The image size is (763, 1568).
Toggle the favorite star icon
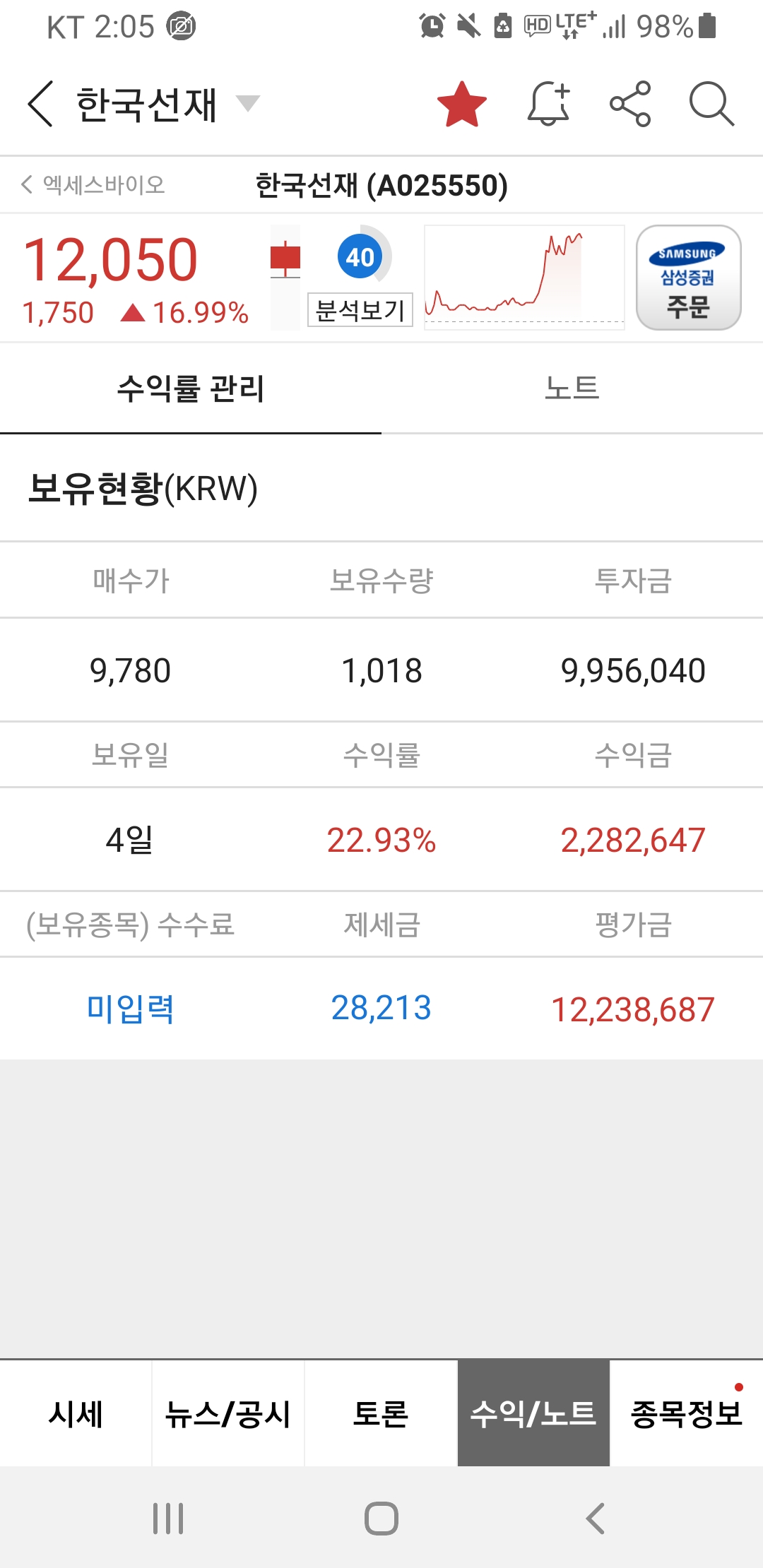462,104
